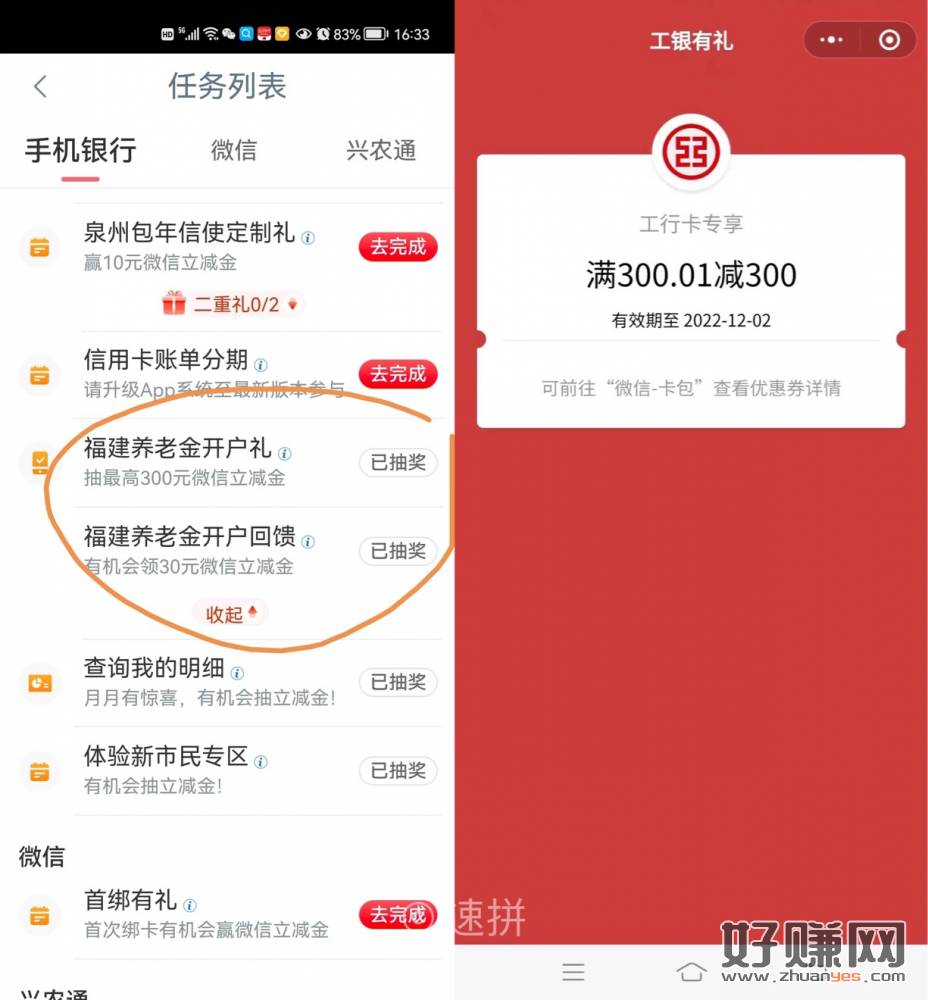Open the bottom menu list icon

573,971
